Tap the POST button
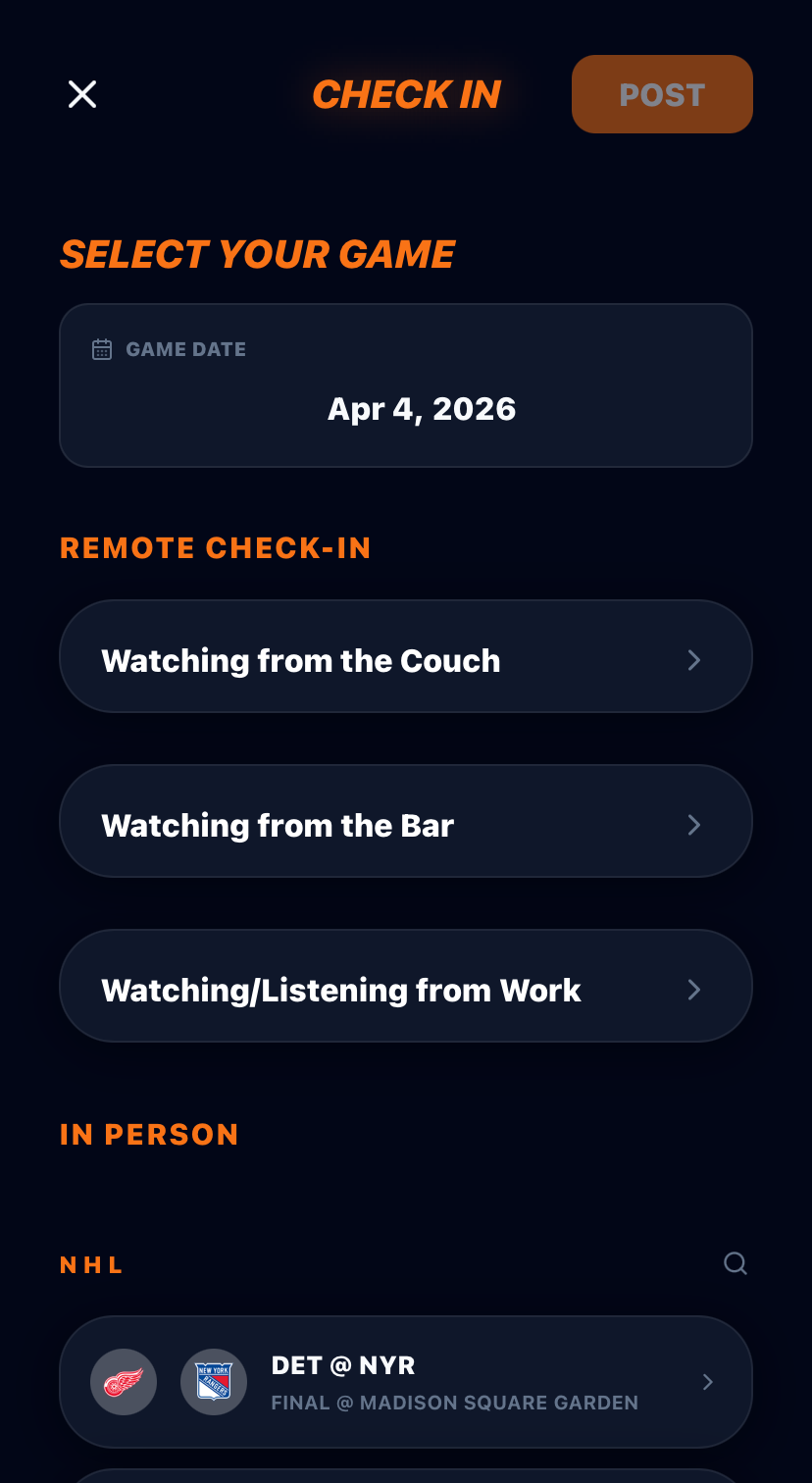The height and width of the screenshot is (1483, 812). (662, 93)
